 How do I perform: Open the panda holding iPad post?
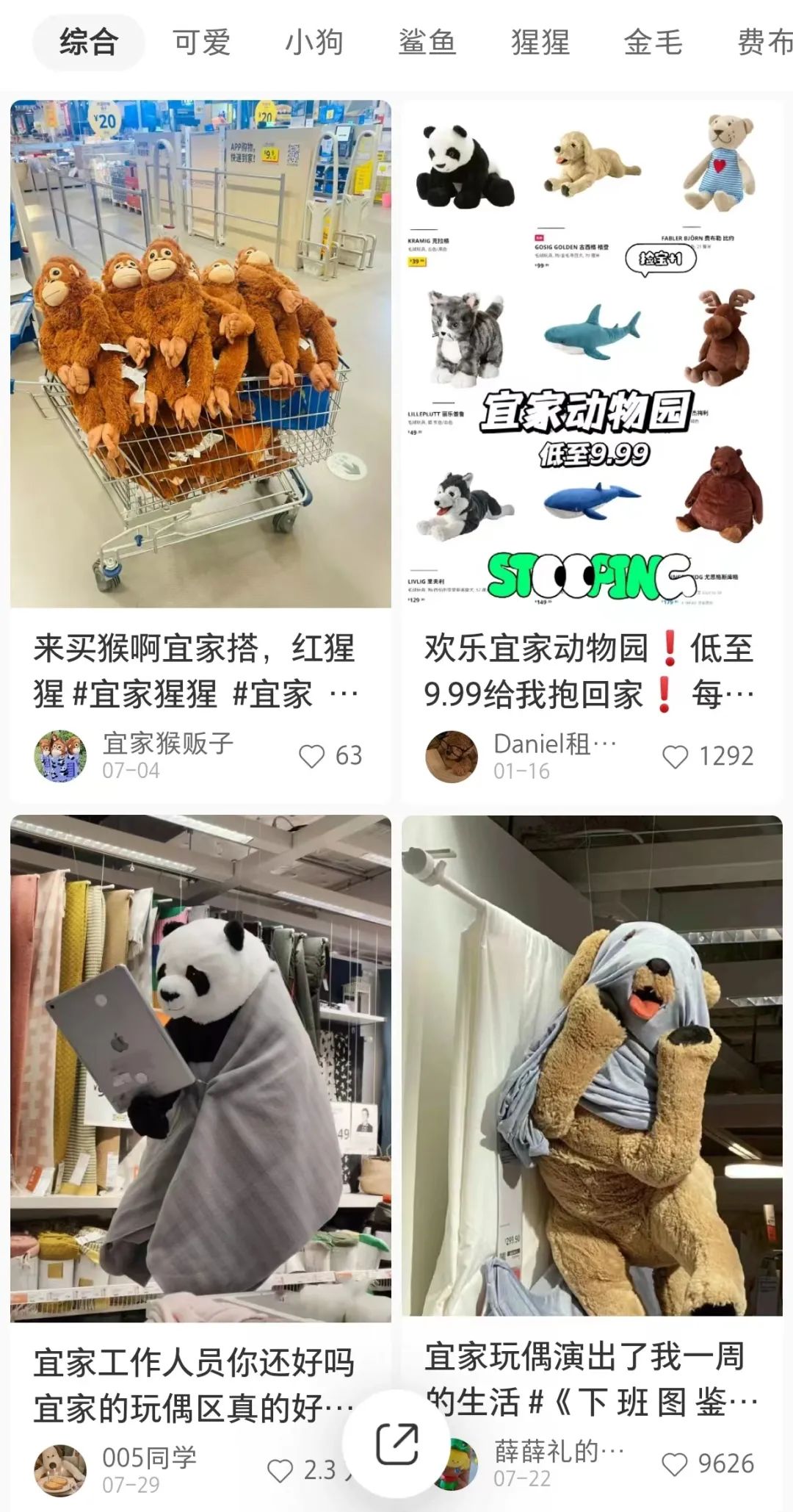click(200, 1070)
